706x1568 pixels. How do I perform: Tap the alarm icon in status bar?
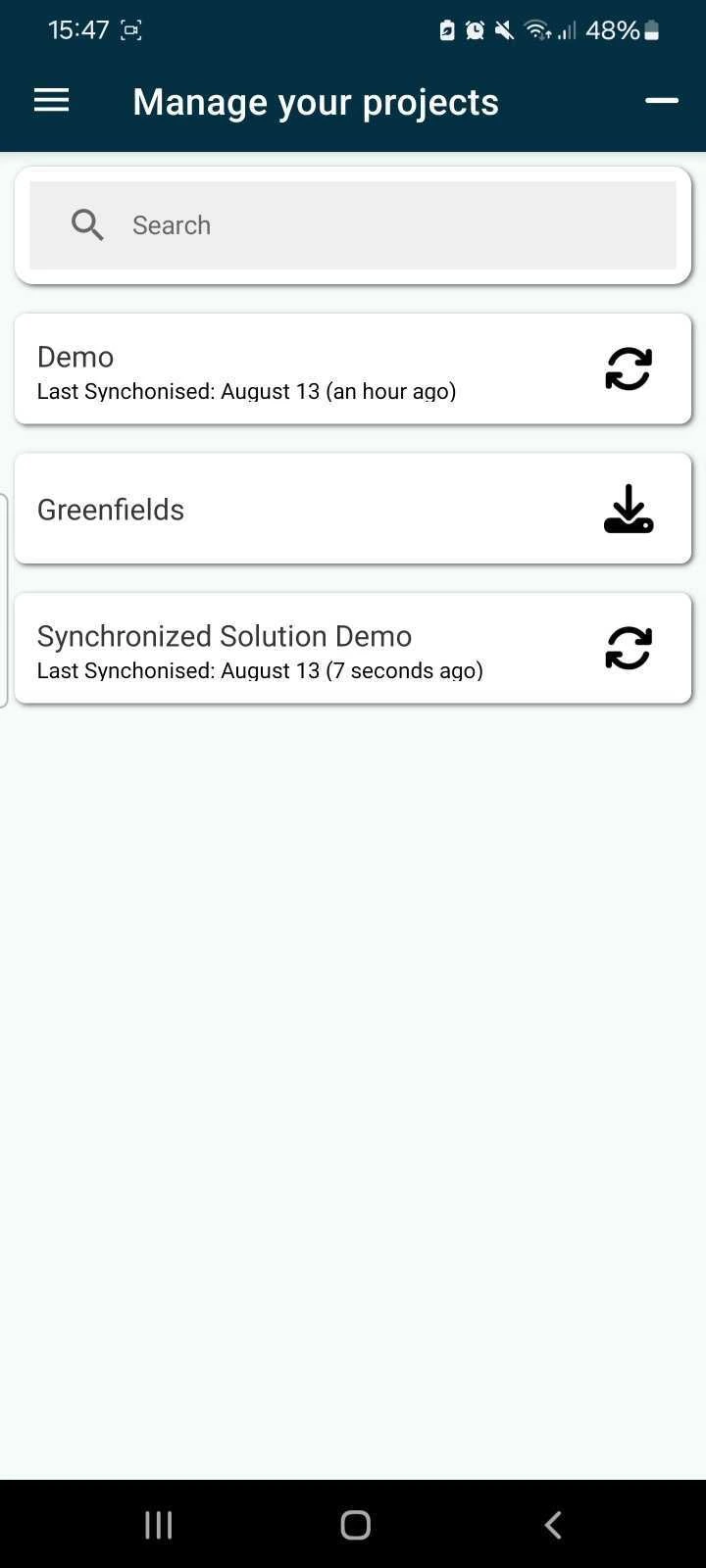coord(475,29)
